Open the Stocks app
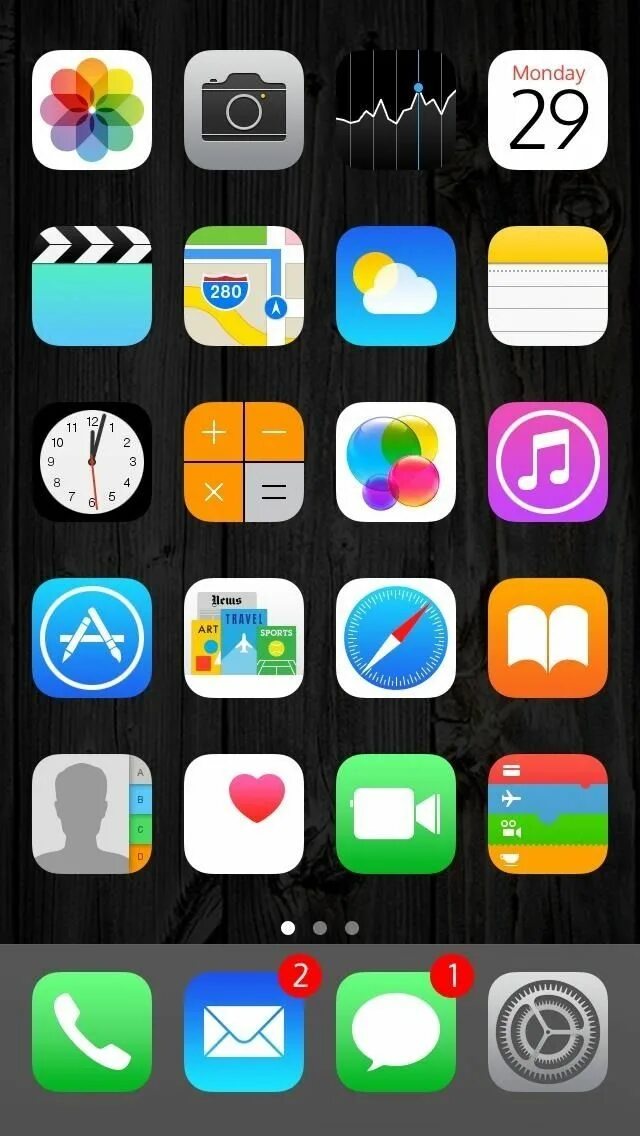 click(396, 110)
